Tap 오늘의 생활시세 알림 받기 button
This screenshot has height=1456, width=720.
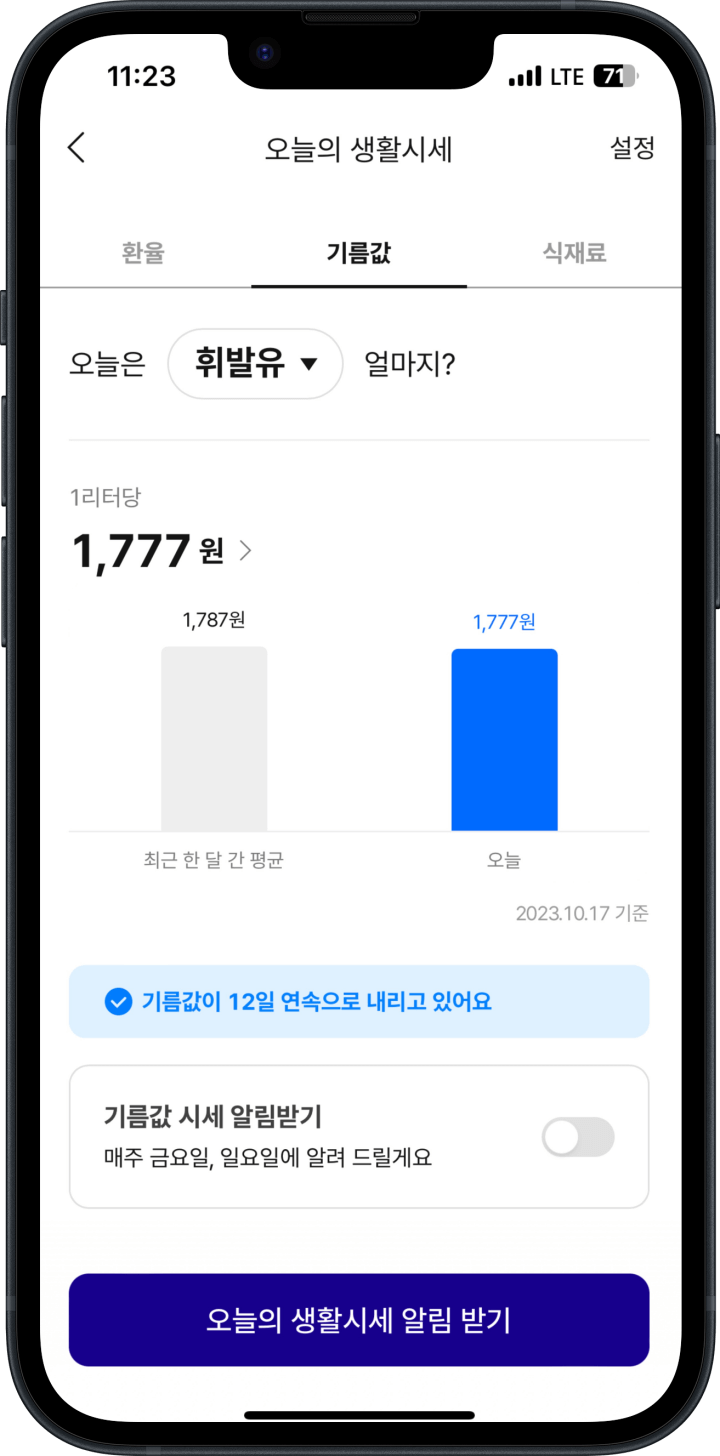359,1319
